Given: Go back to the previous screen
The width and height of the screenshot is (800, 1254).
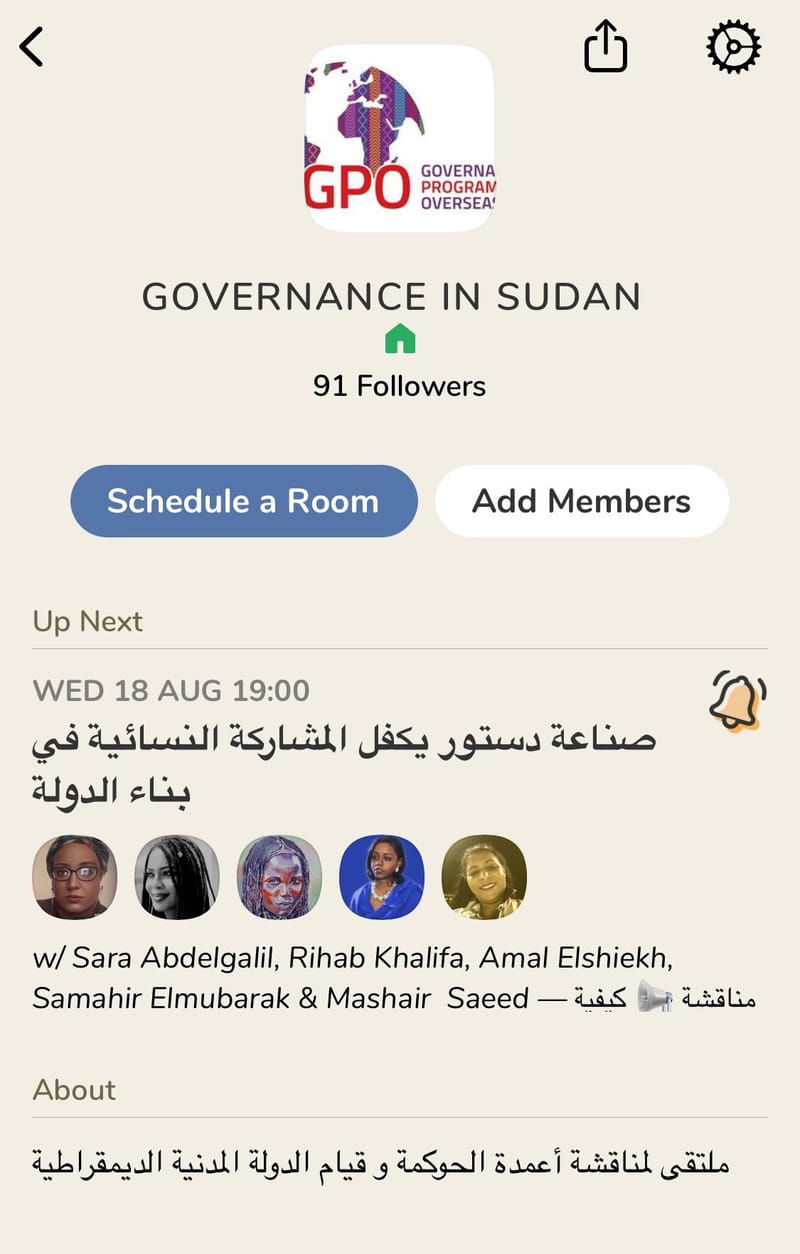Looking at the screenshot, I should (x=33, y=47).
